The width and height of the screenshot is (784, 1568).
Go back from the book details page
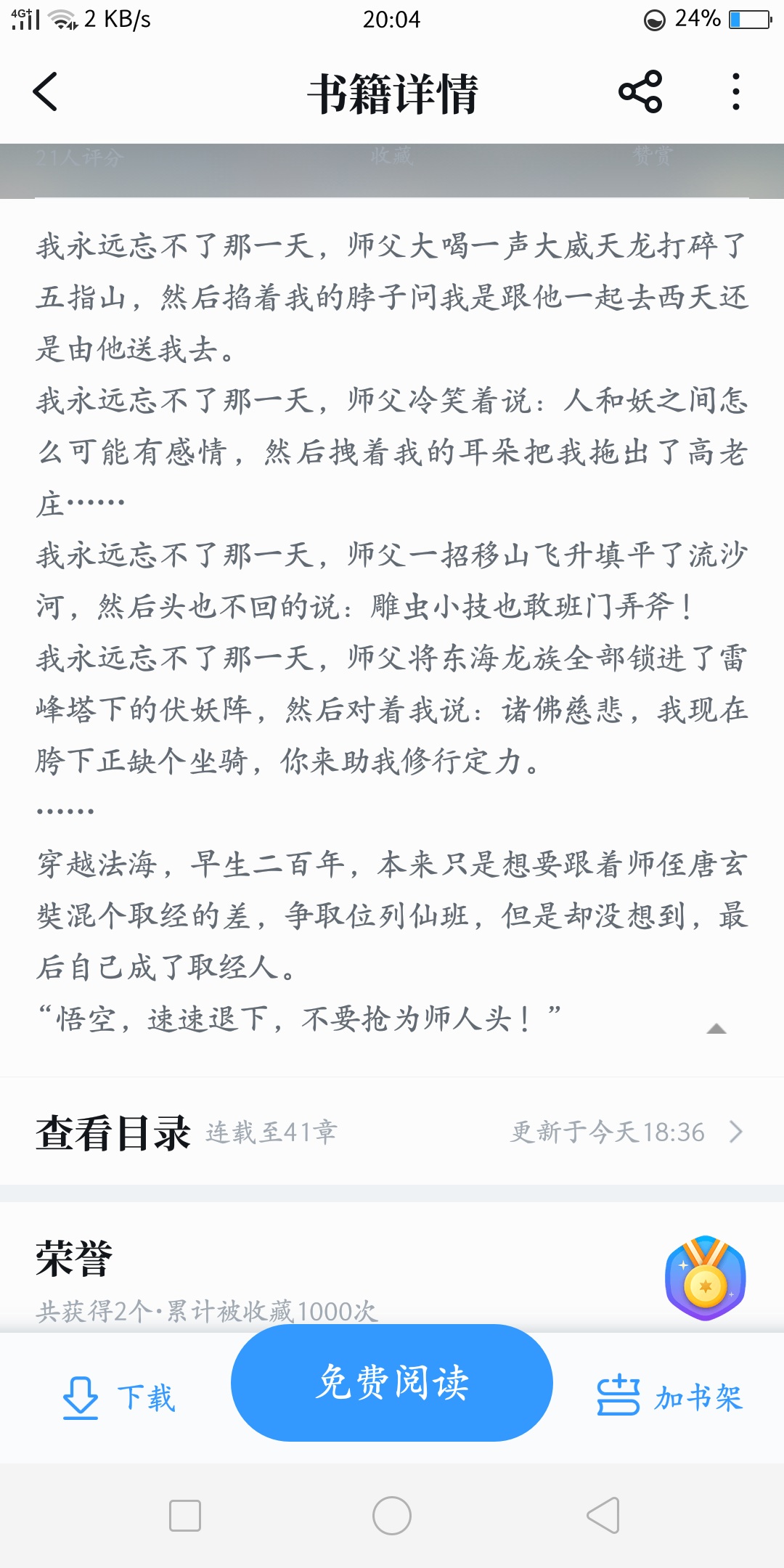[45, 92]
